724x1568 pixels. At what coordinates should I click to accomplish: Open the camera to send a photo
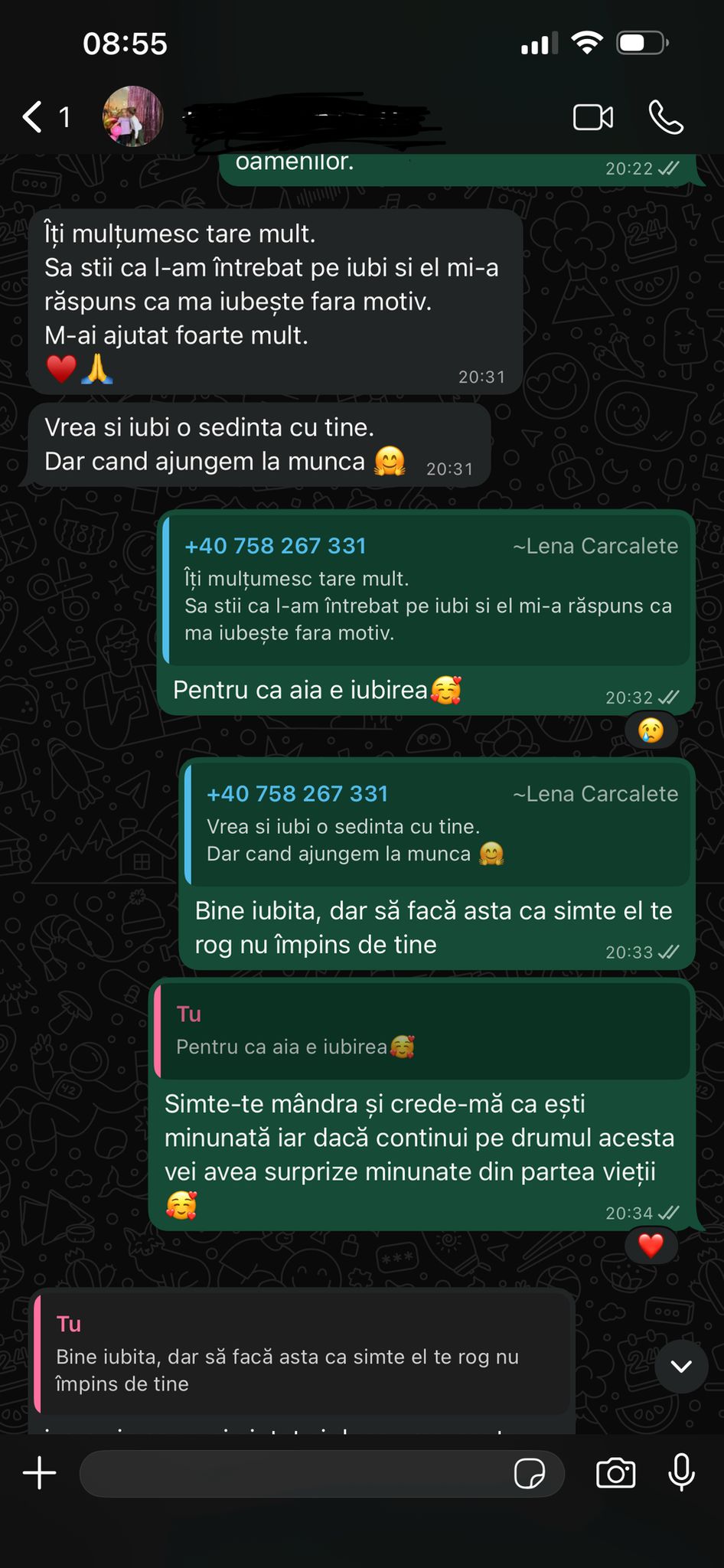(x=618, y=1473)
